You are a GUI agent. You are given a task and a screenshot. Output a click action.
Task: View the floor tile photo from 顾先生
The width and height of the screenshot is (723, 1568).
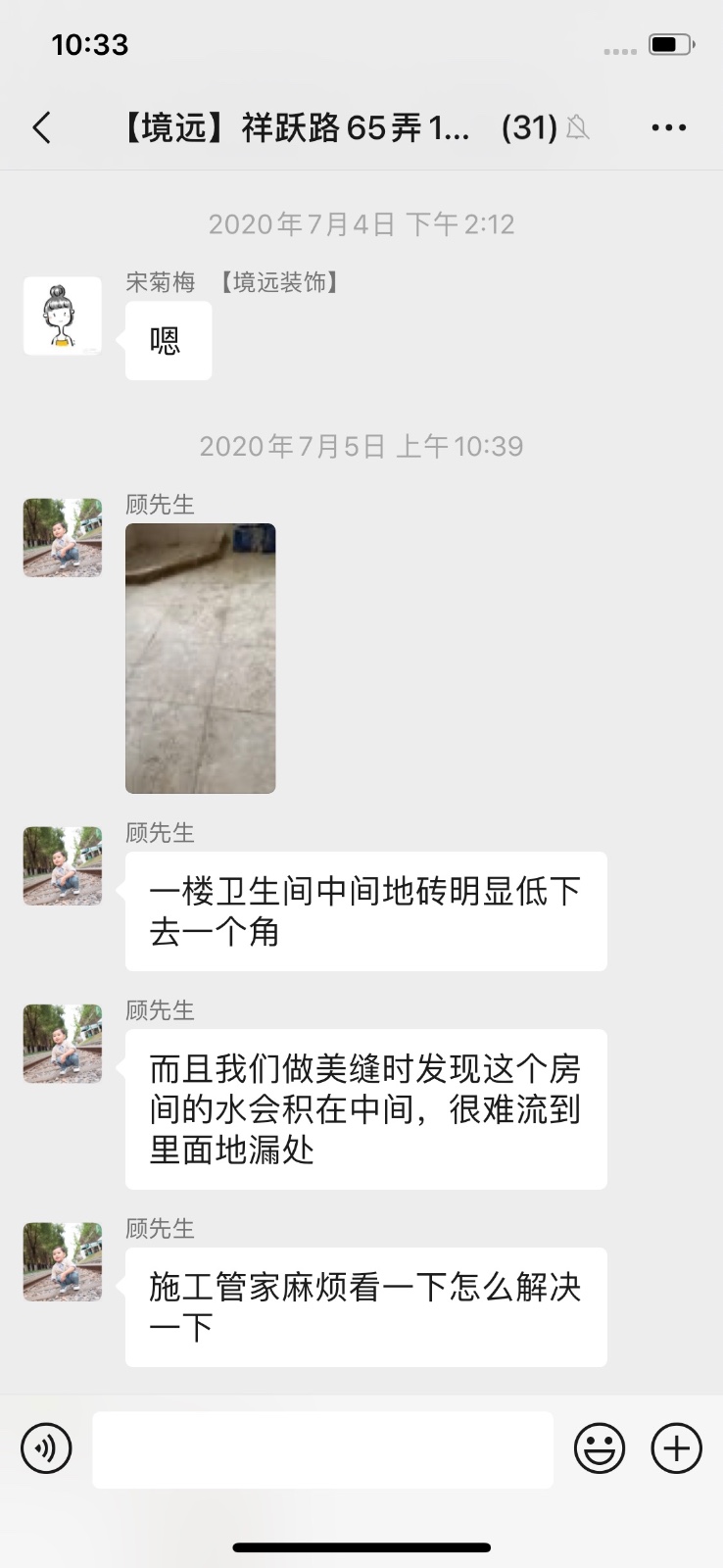(x=201, y=659)
